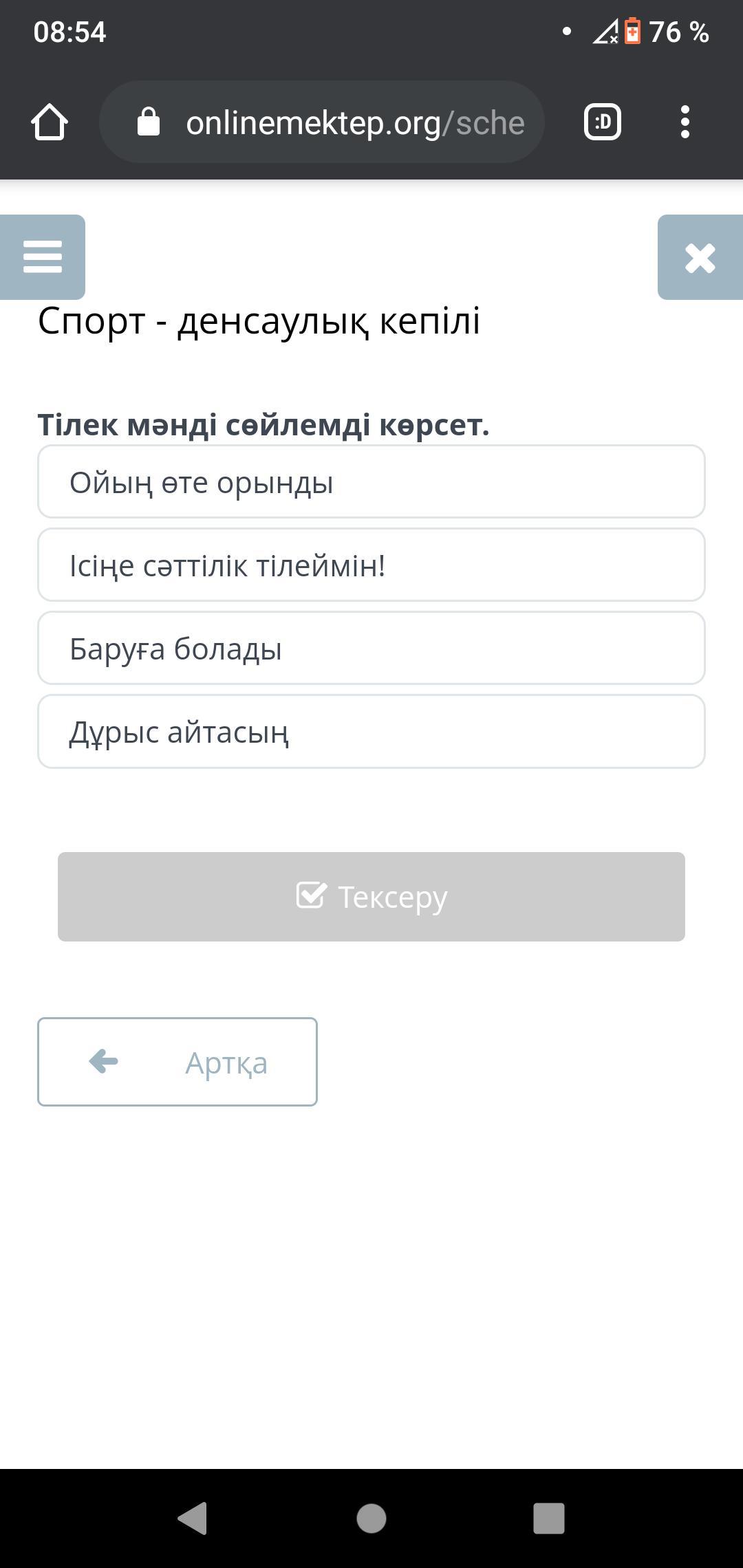
Task: Select answer 'Ойың өте орынды'
Action: (371, 481)
